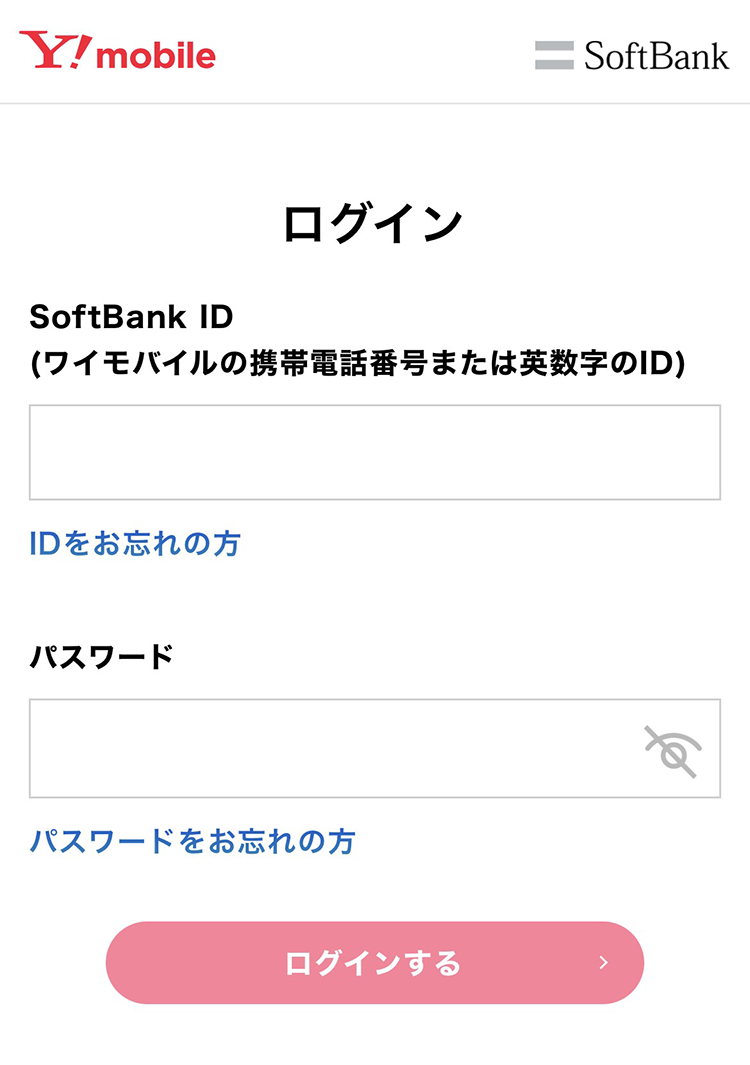Focus the パスワード input field

point(330,748)
